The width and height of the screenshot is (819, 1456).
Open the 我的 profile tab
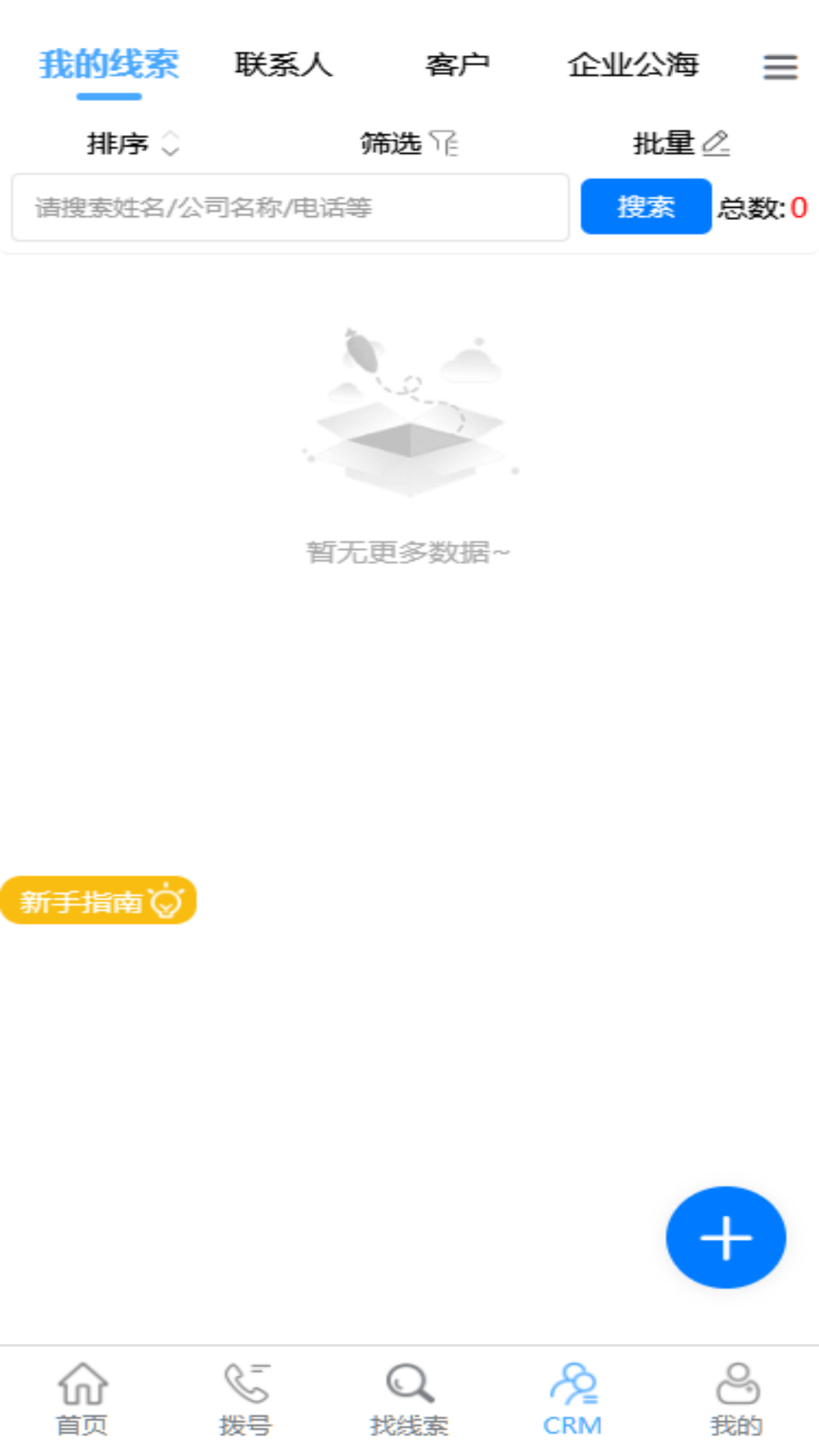pyautogui.click(x=736, y=1400)
